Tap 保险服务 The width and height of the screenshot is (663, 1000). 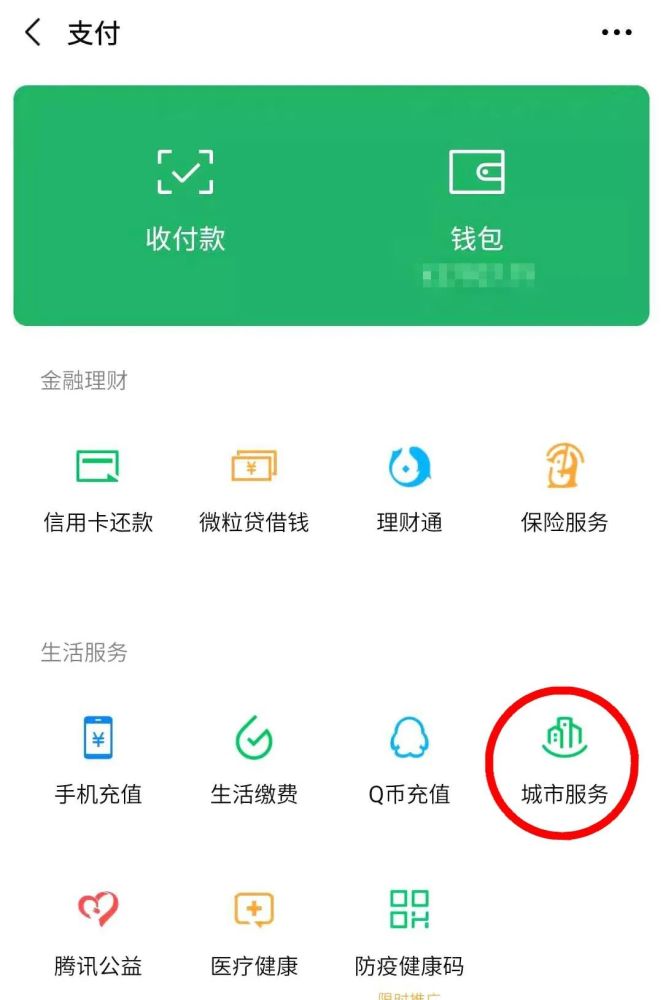565,490
